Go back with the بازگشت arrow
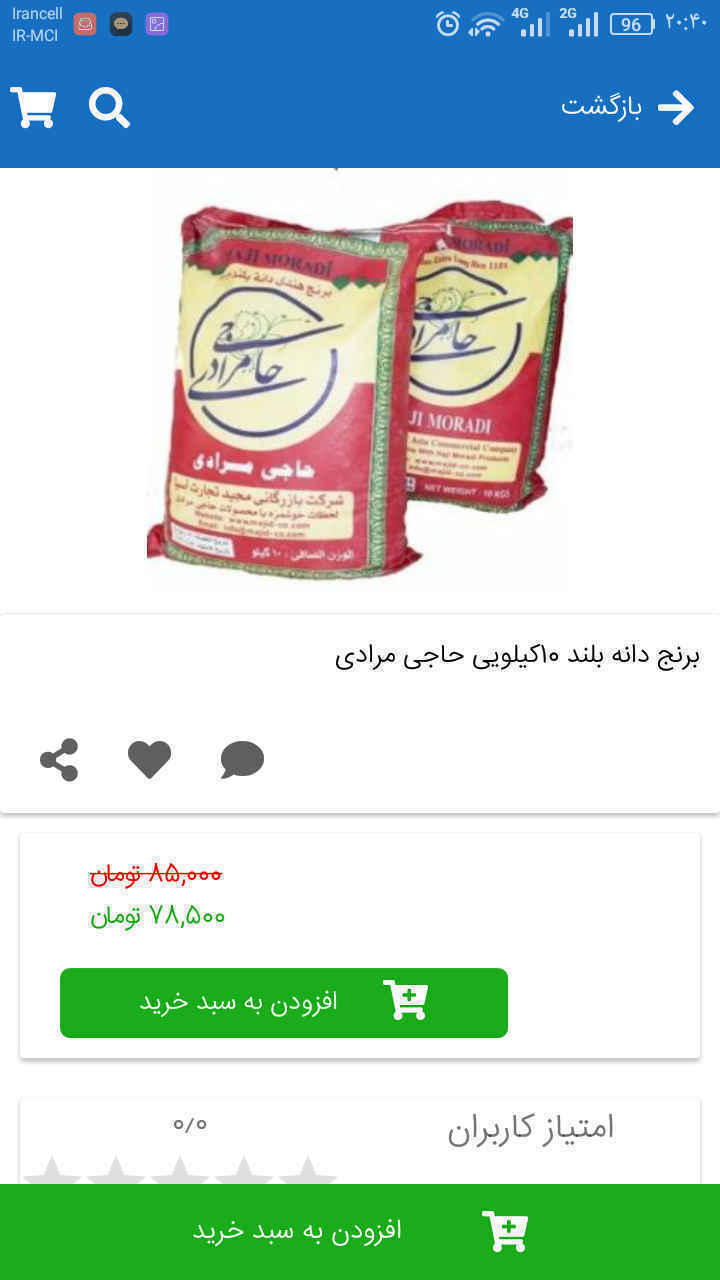The height and width of the screenshot is (1280, 720). click(x=628, y=107)
